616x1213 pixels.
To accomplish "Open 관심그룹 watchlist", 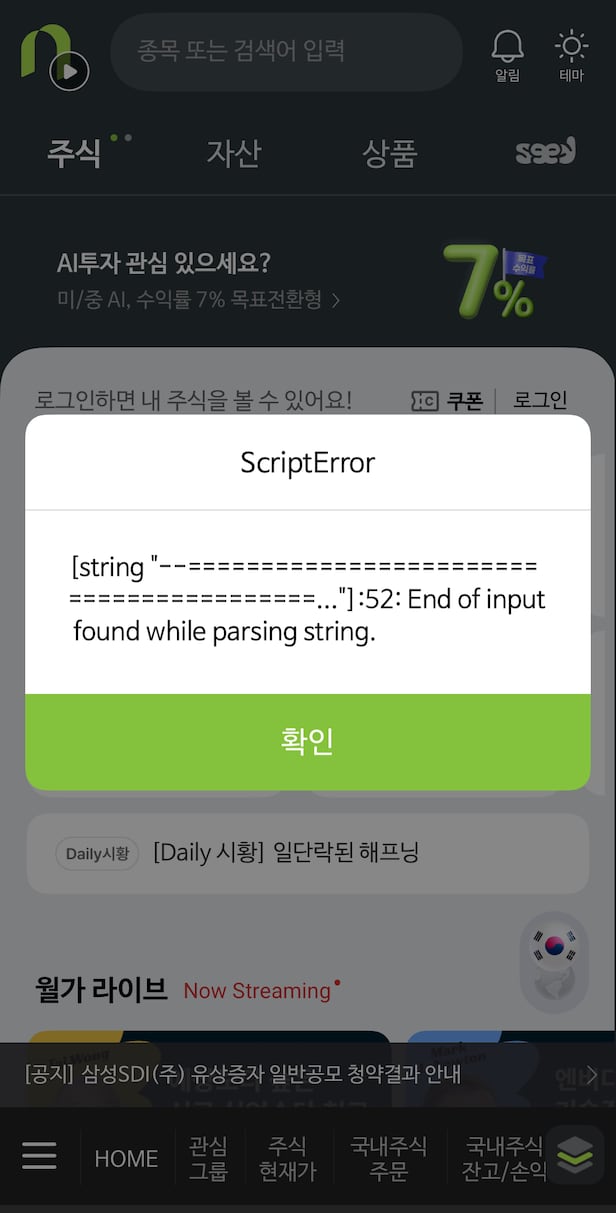I will point(208,1158).
